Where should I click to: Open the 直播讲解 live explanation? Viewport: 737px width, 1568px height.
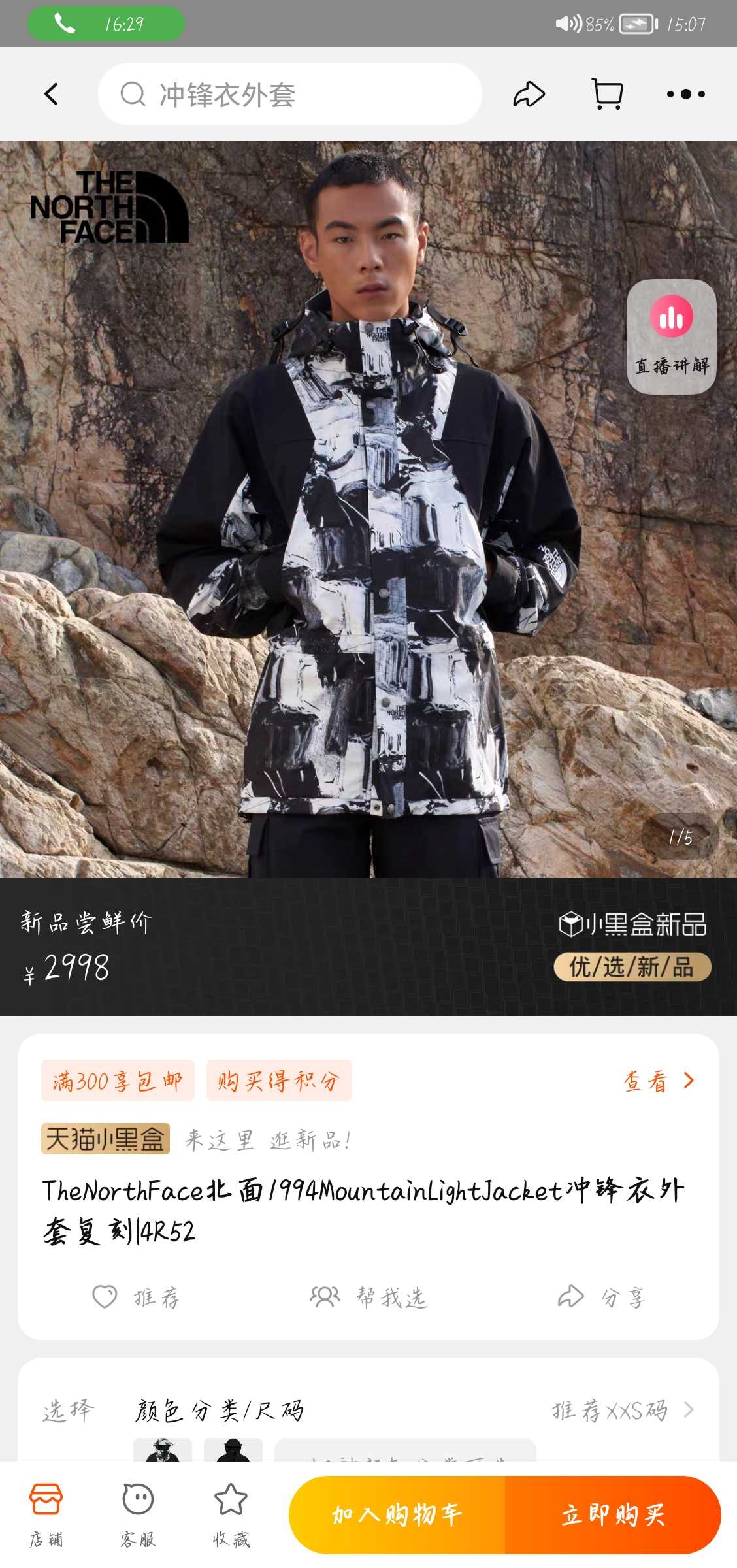point(671,336)
